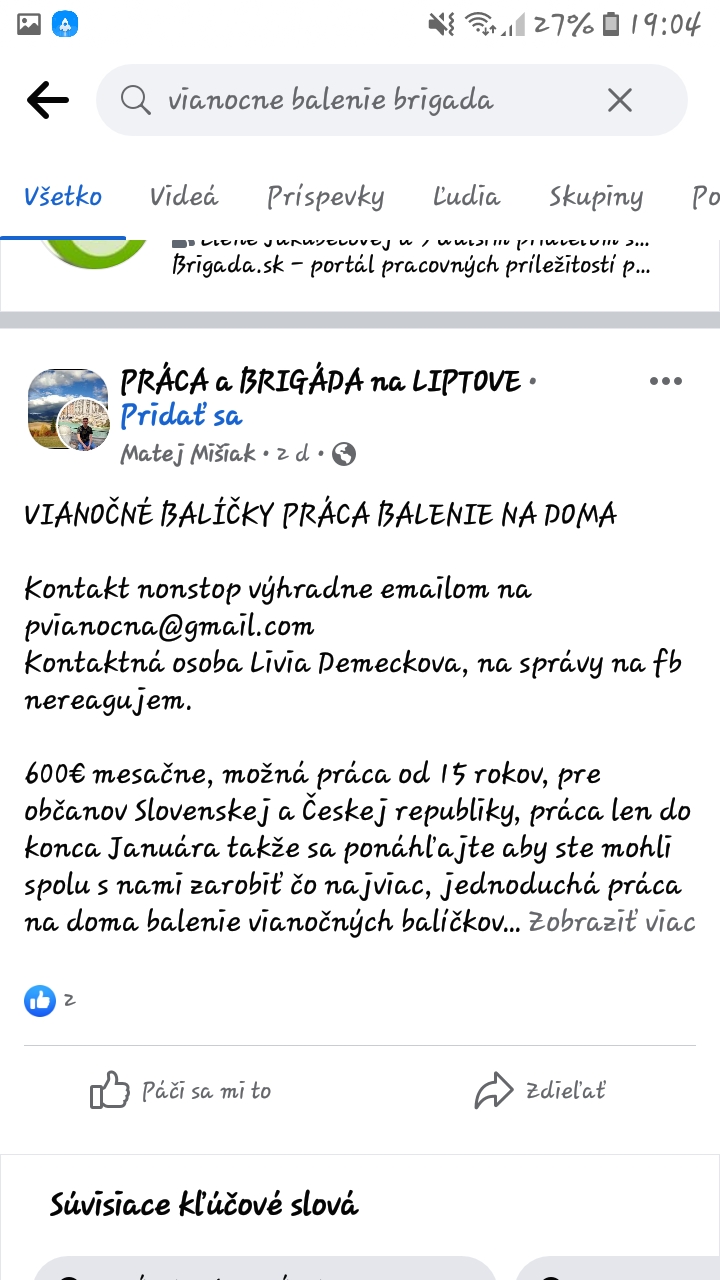Switch to the Videá tab
This screenshot has height=1280, width=720.
184,197
